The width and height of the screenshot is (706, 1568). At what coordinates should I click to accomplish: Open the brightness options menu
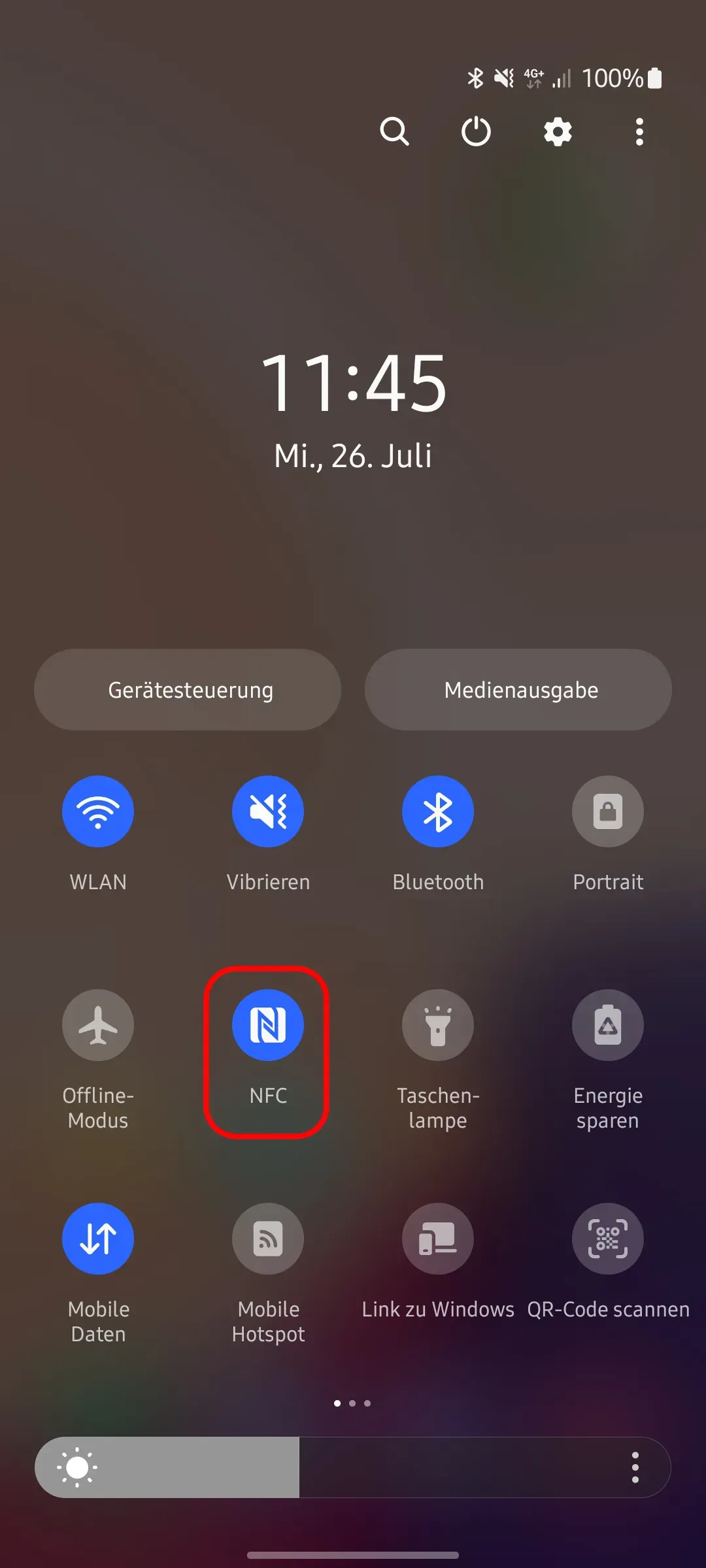click(x=635, y=1467)
